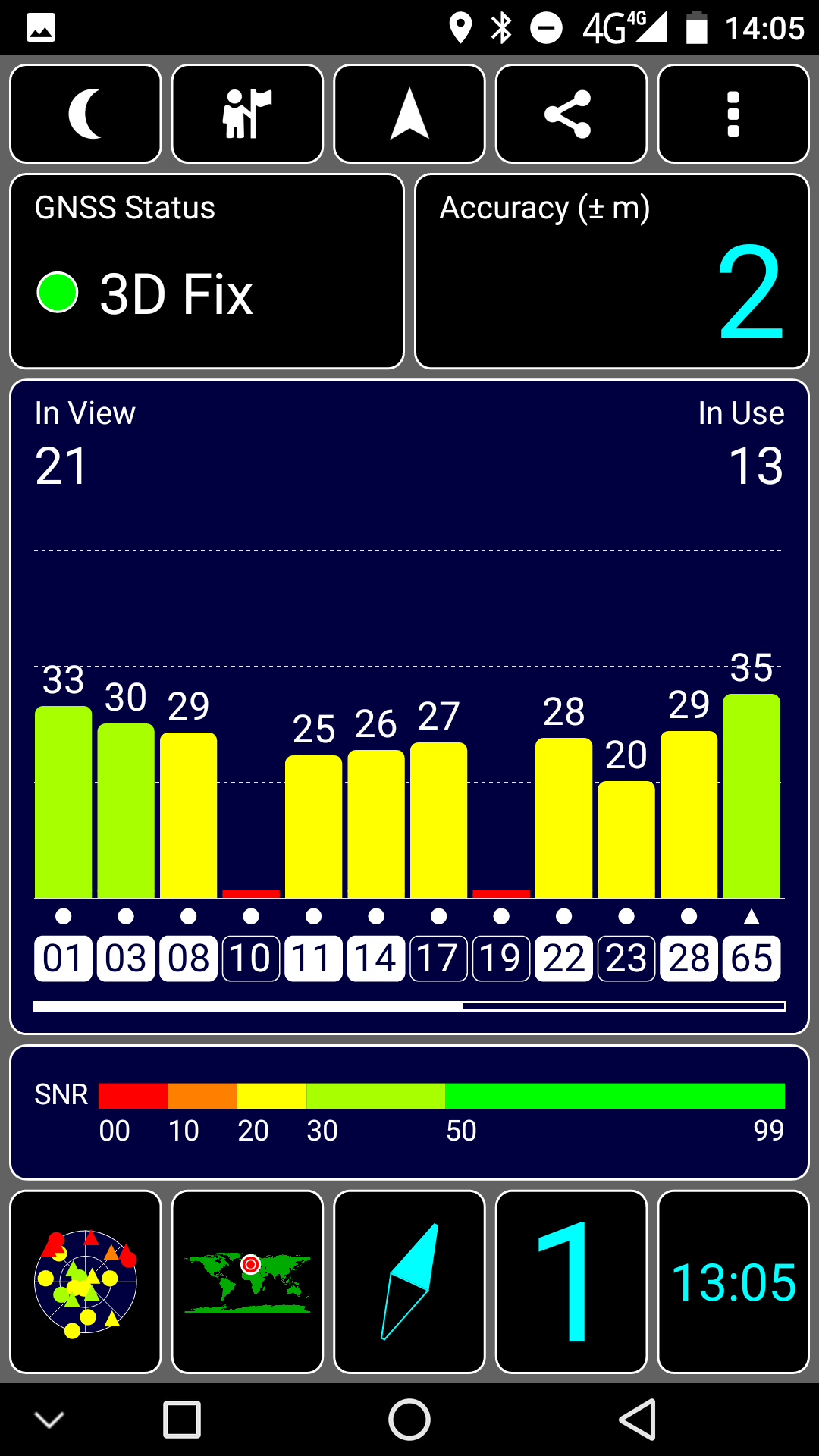Screen dimensions: 819x1456
Task: Open the compass view
Action: [x=409, y=1282]
